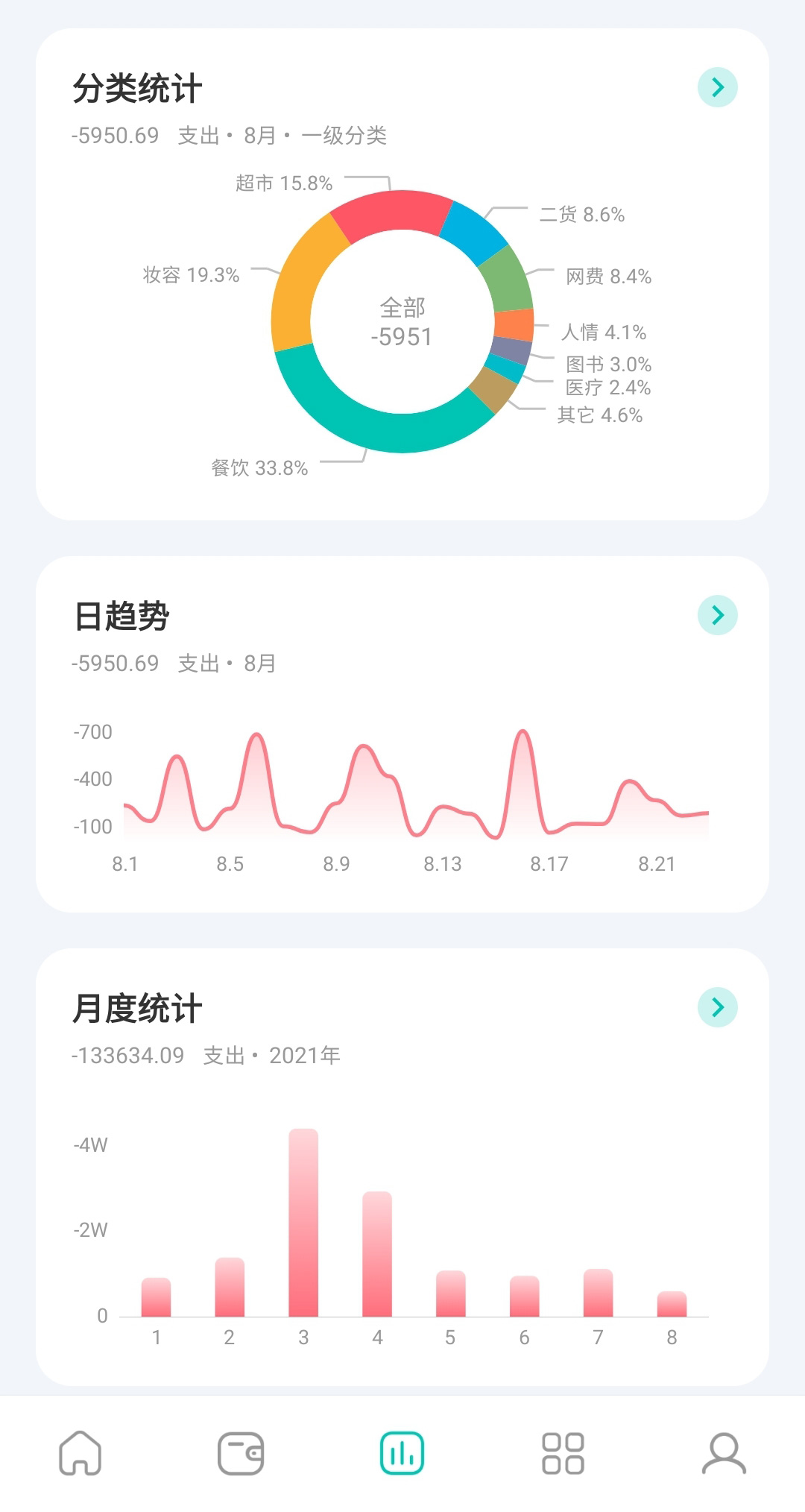Toggle the 医疗 2.4% category
The width and height of the screenshot is (805, 1512).
[x=608, y=388]
